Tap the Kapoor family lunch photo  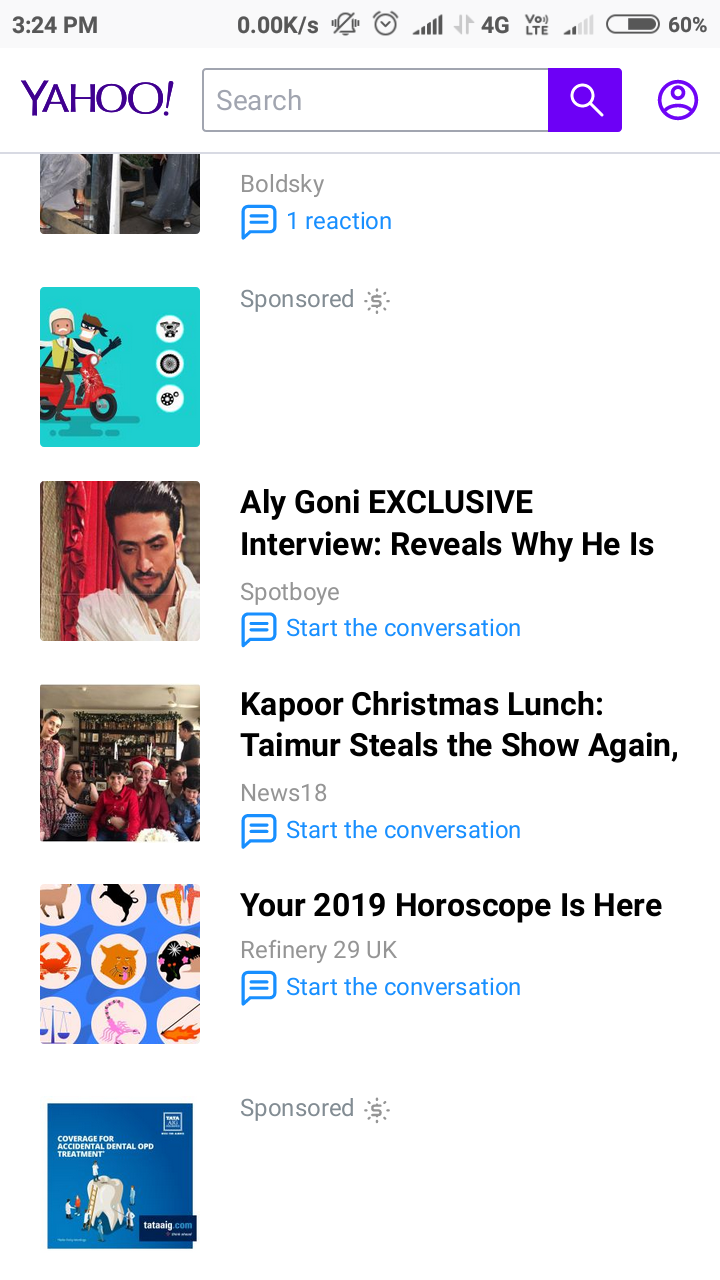coord(120,763)
